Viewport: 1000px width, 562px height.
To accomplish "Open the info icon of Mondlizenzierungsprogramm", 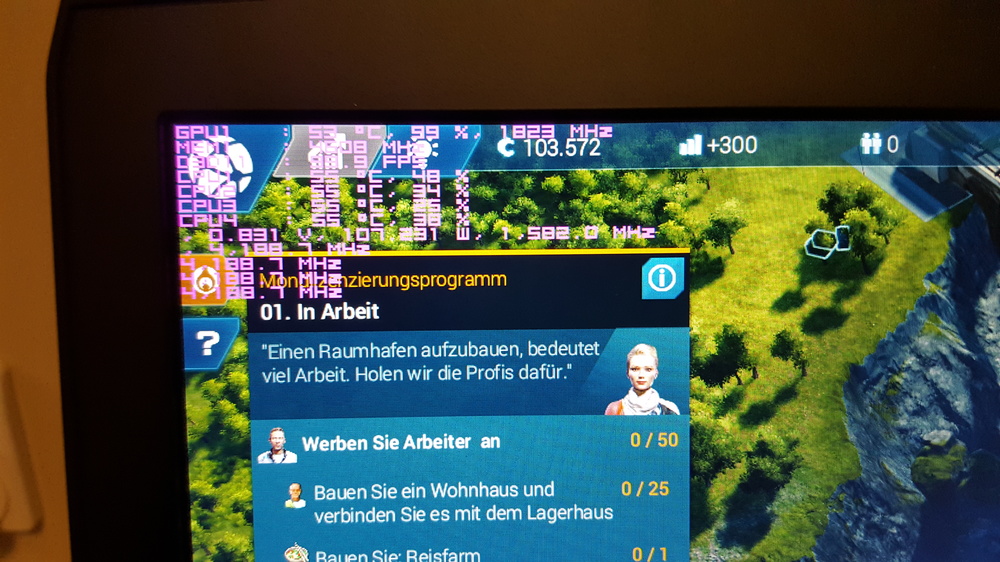I will (662, 279).
